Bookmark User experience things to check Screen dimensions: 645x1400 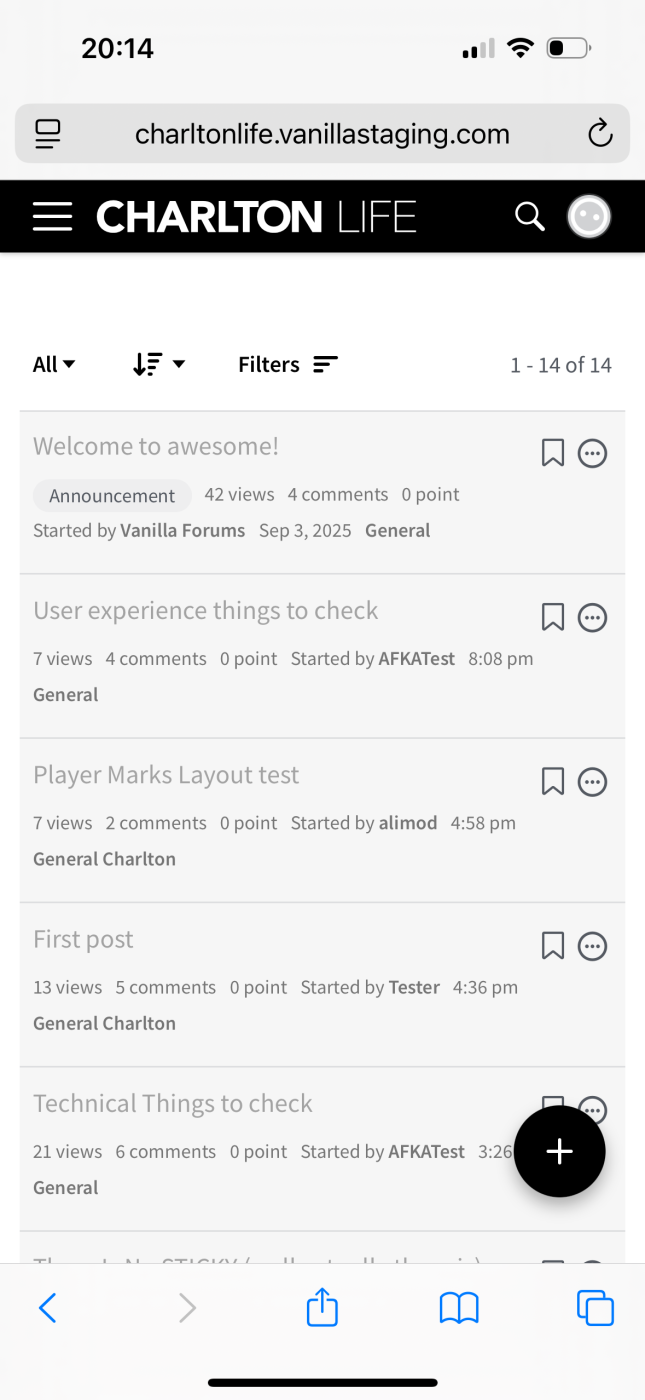pyautogui.click(x=553, y=617)
